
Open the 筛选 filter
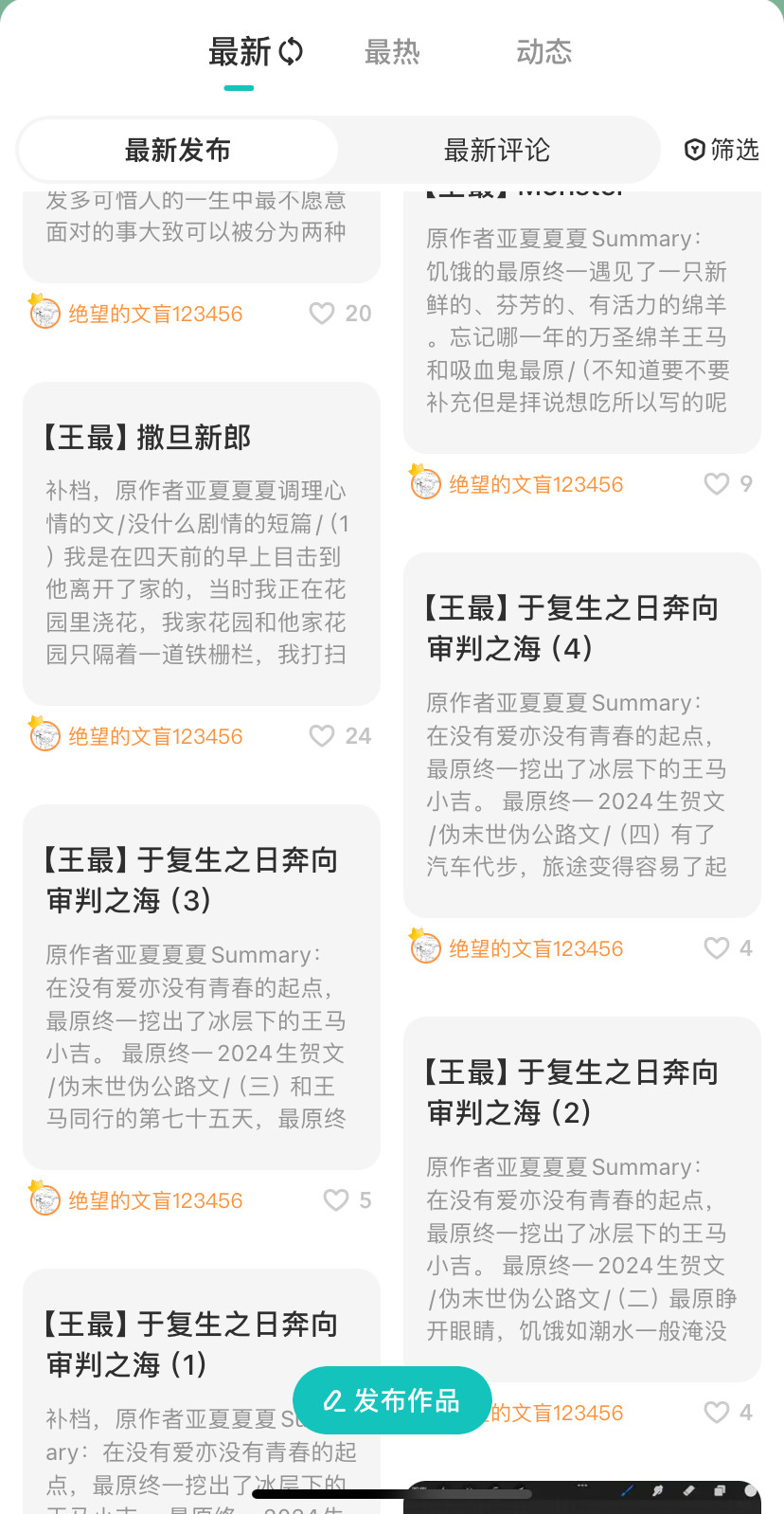[x=722, y=150]
